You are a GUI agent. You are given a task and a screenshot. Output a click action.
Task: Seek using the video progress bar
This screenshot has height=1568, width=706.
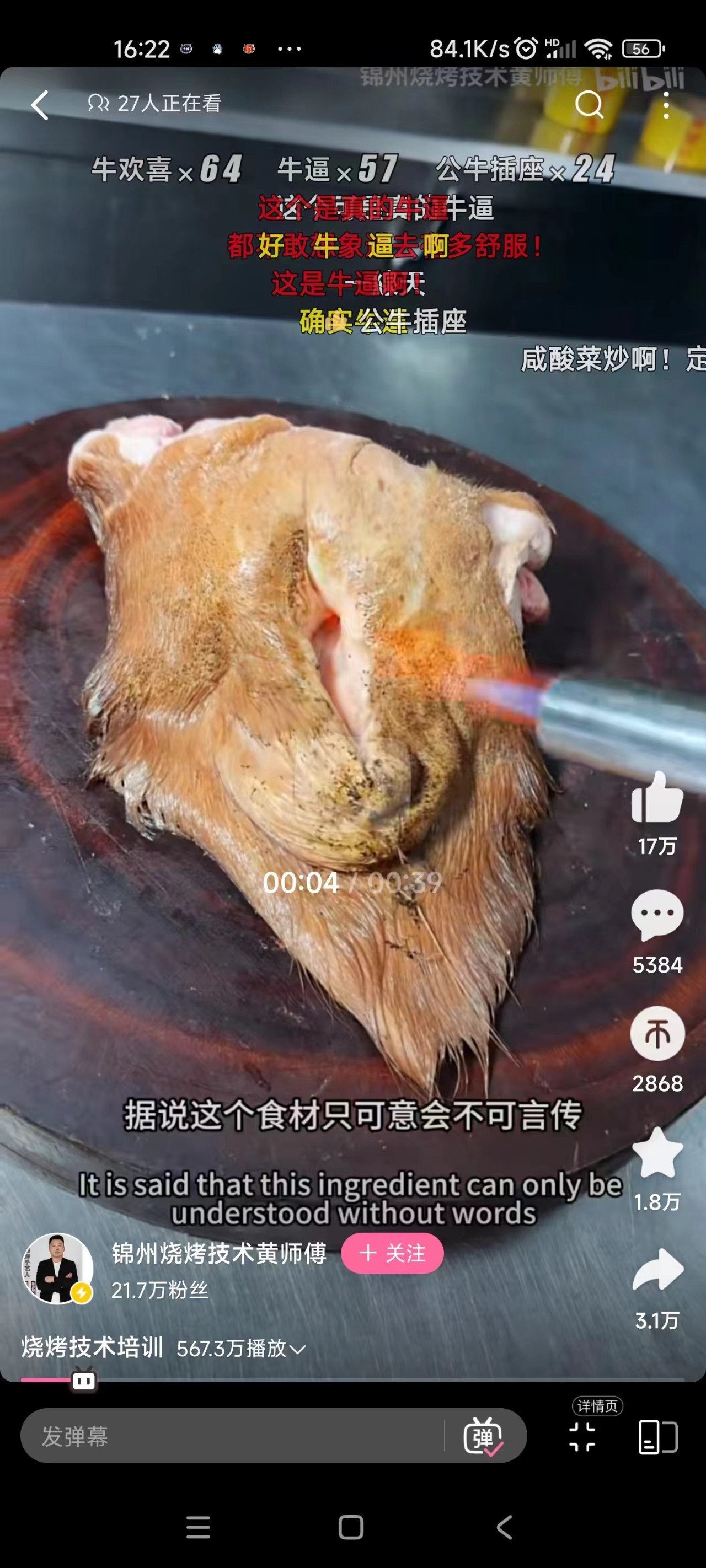click(x=354, y=1381)
